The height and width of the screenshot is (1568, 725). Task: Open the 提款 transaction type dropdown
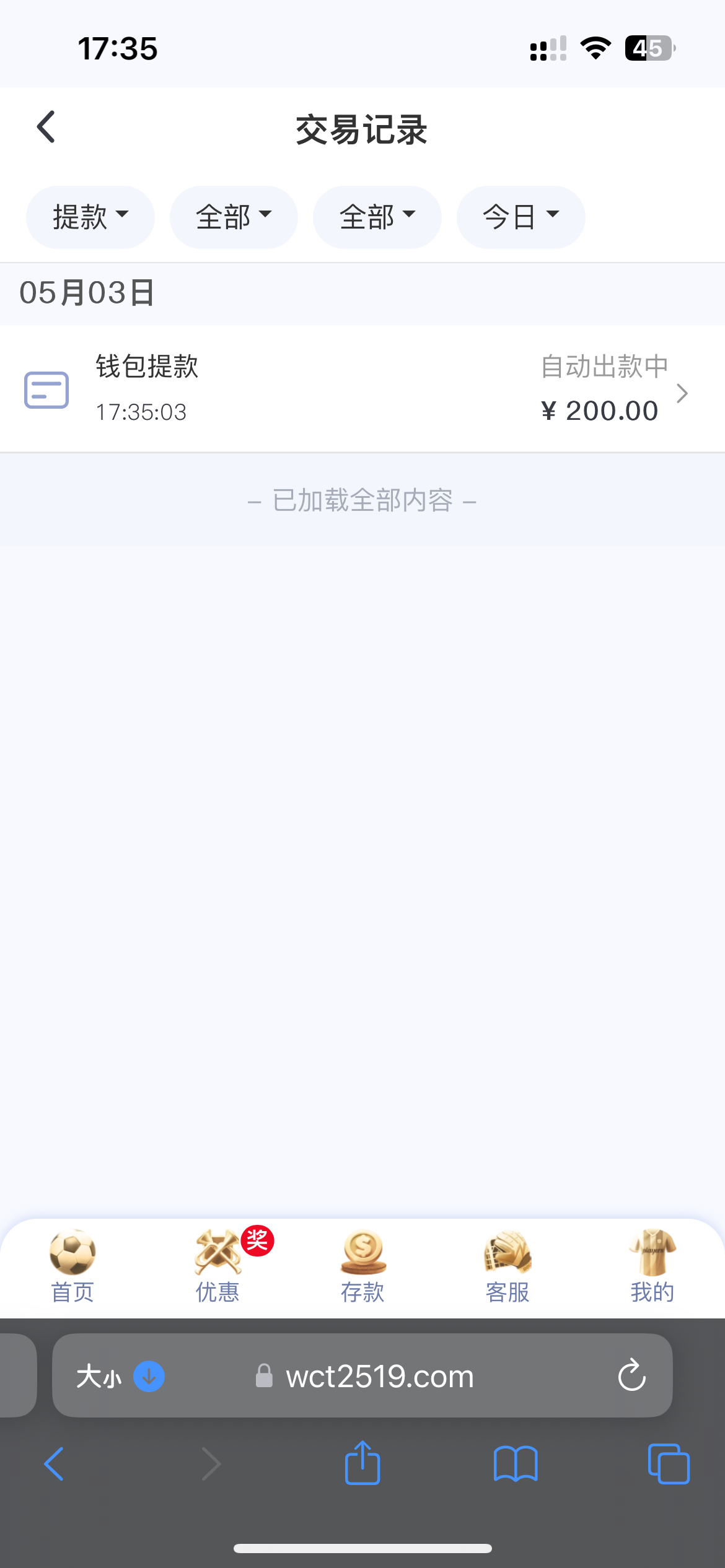pyautogui.click(x=90, y=217)
